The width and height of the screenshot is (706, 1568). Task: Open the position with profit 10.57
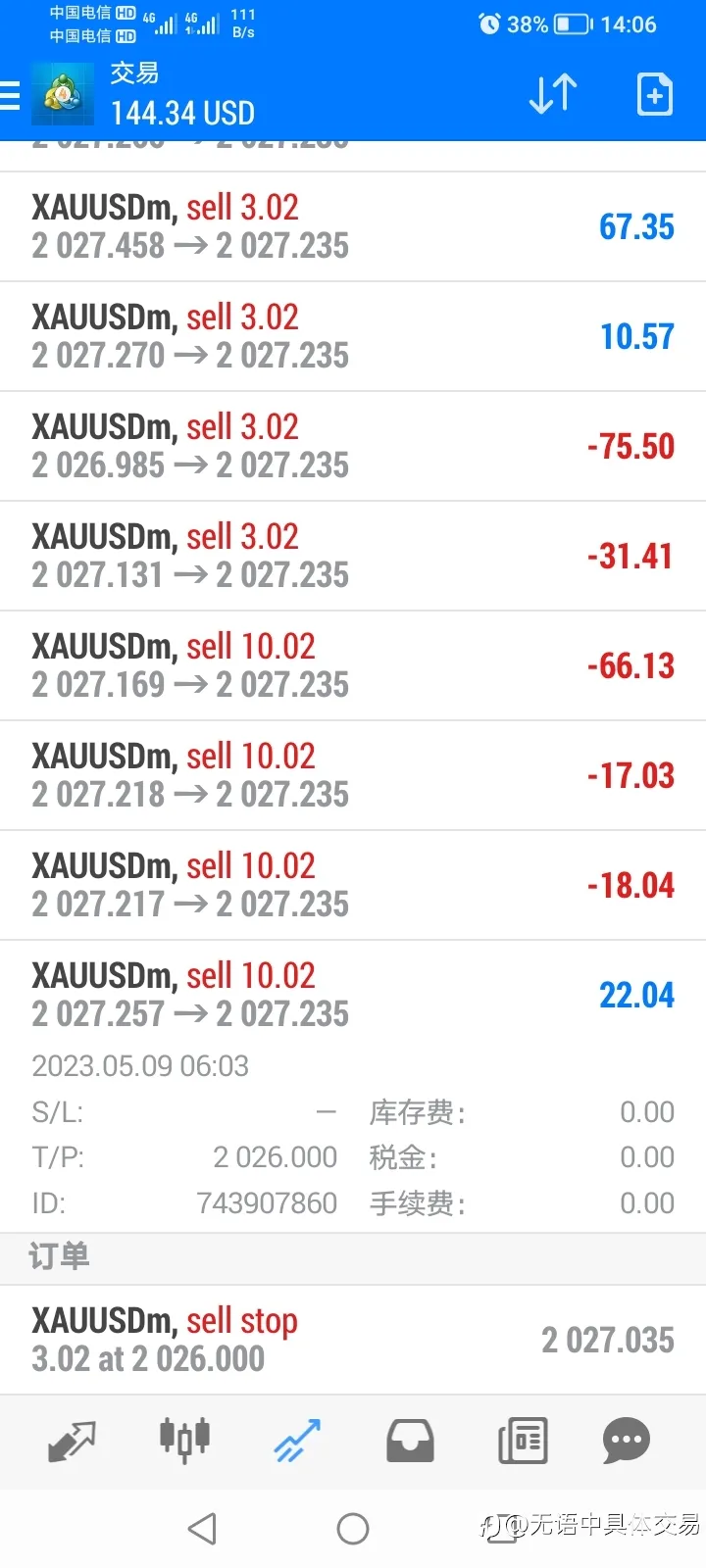(353, 336)
